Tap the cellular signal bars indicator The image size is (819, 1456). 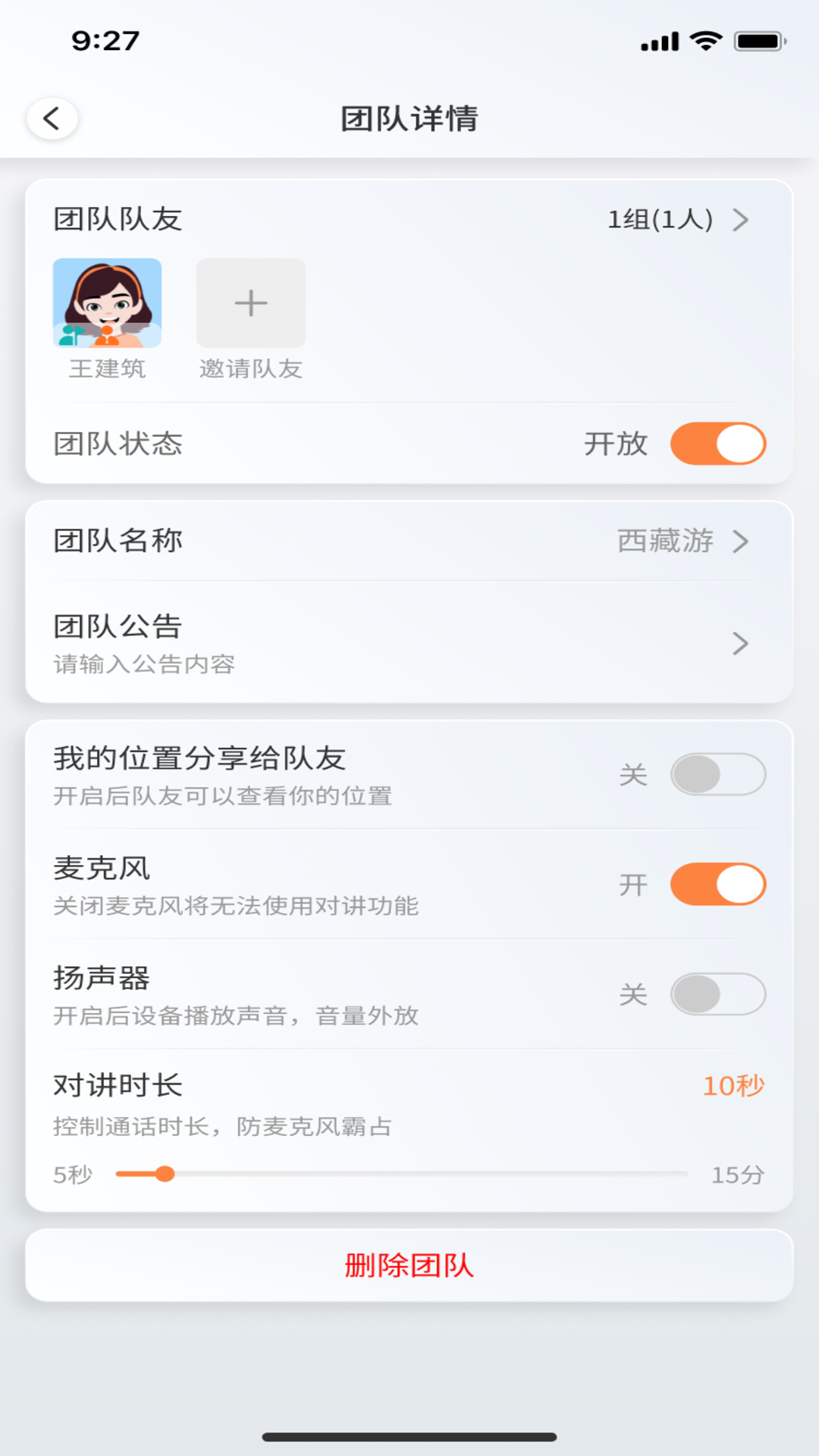coord(659,42)
